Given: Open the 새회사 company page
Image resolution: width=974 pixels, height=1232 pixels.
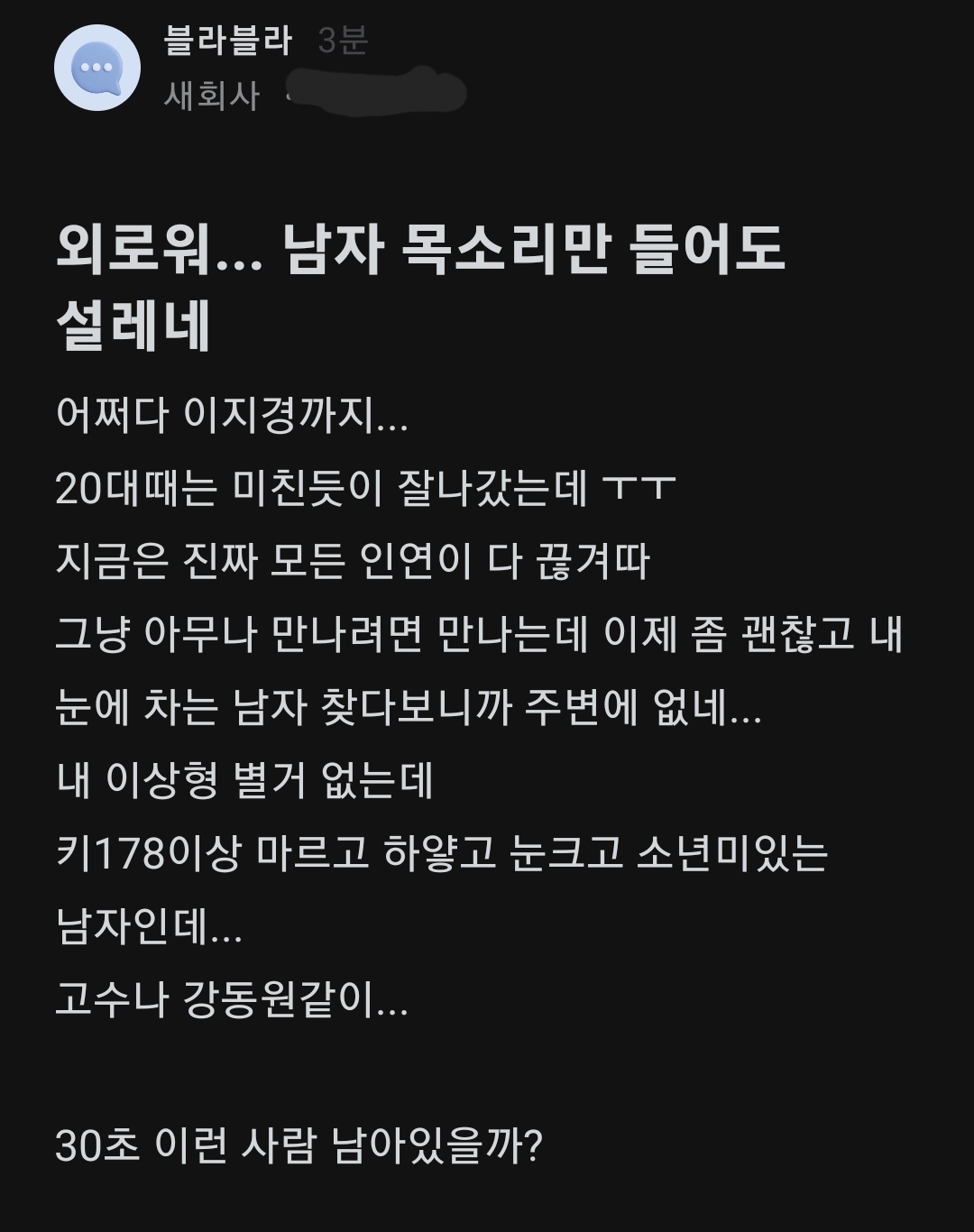Looking at the screenshot, I should pos(212,96).
